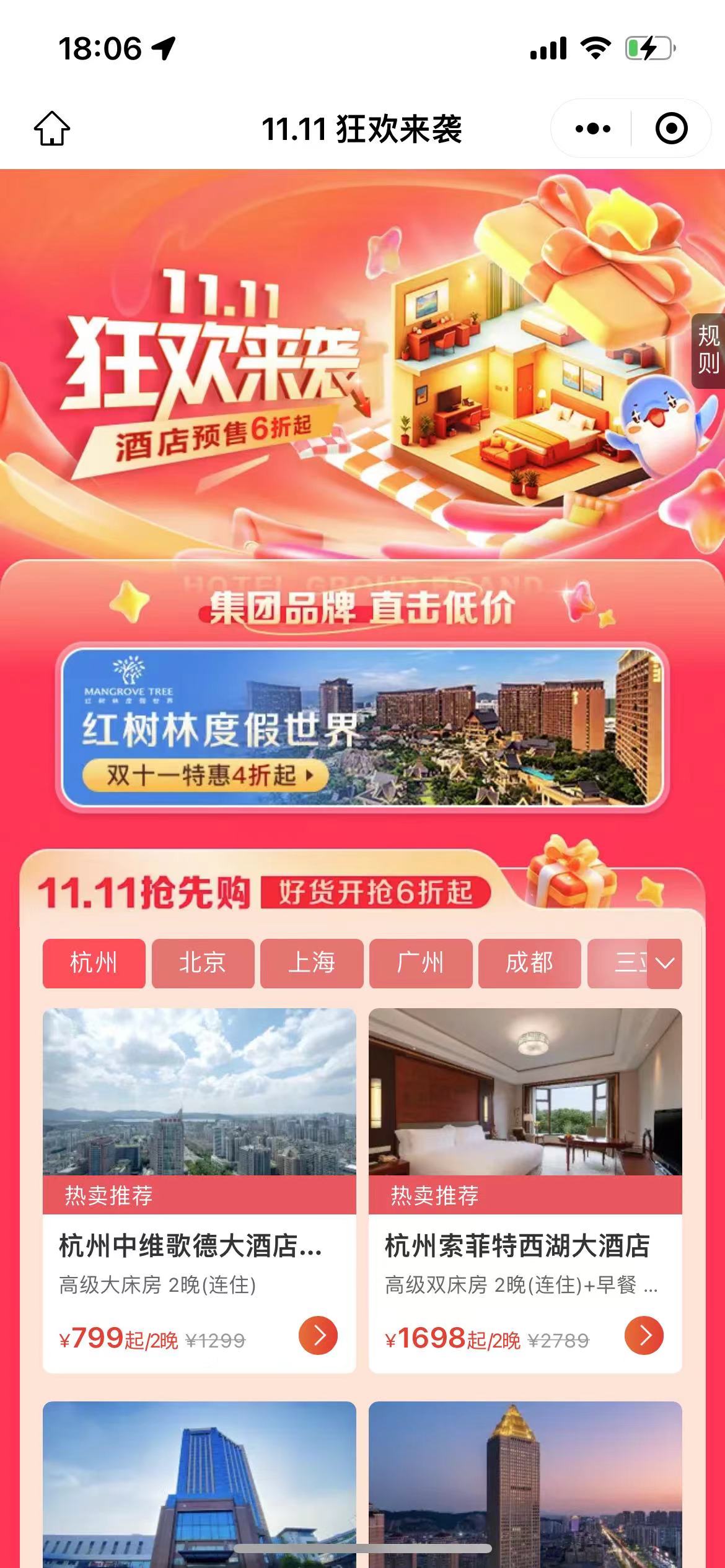
Task: Tap the arrow button for the ¥799 deal
Action: coord(318,1335)
